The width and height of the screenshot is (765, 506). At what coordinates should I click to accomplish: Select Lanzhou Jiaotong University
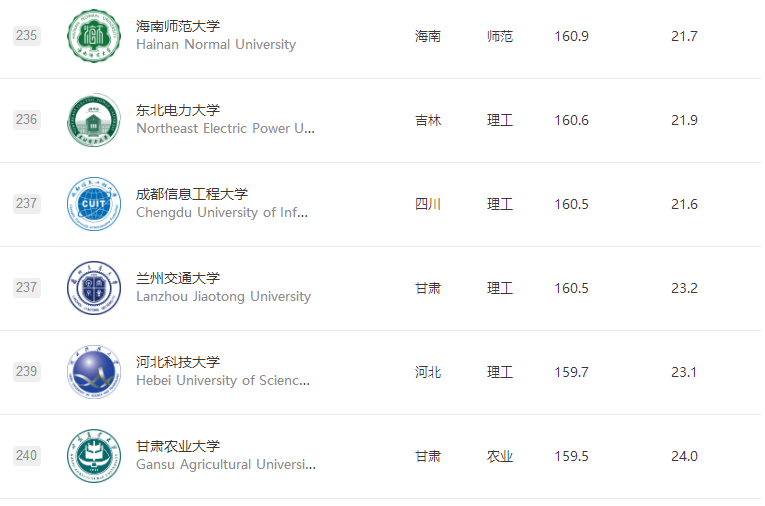tap(178, 279)
